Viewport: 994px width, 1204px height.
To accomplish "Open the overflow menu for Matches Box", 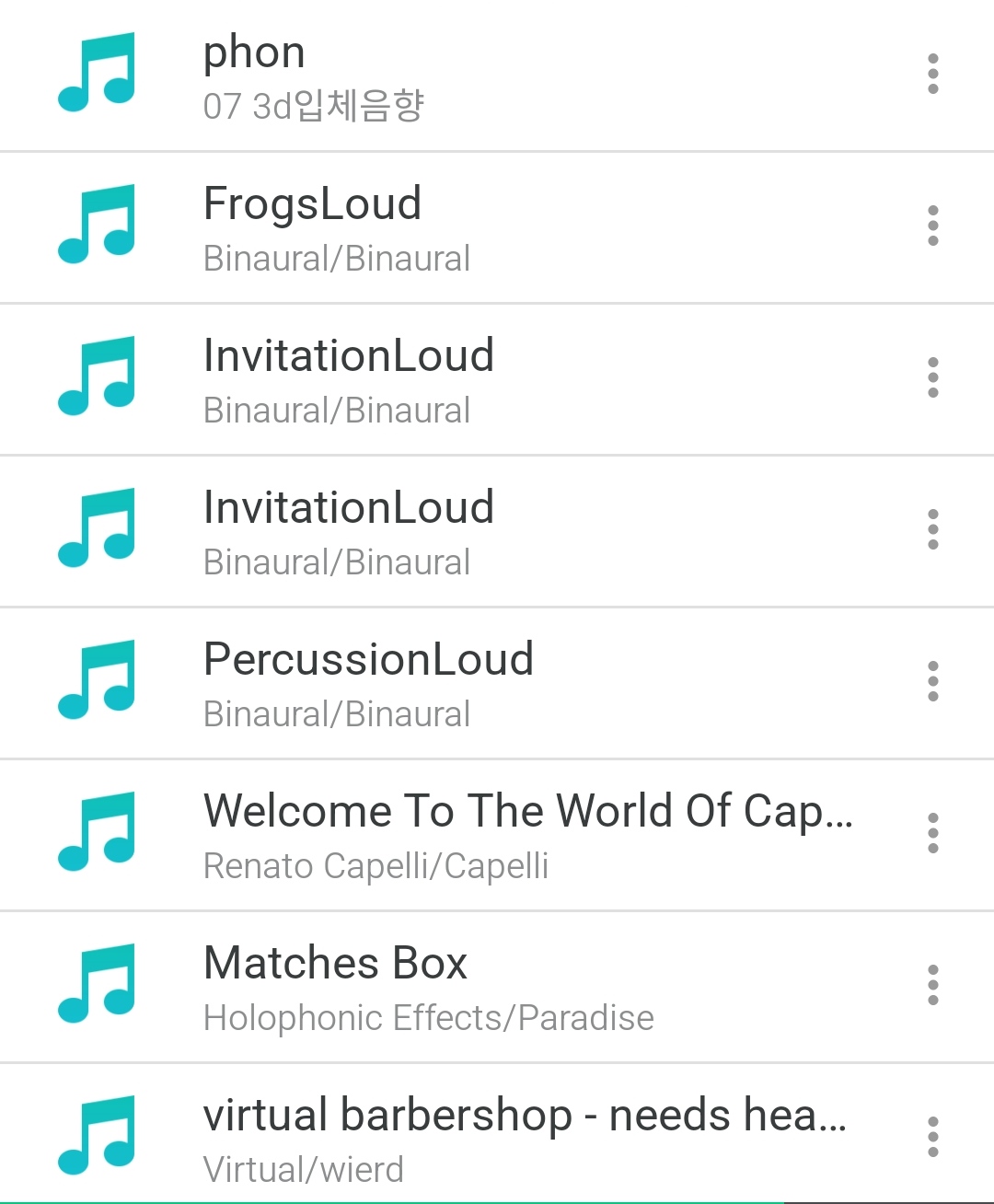I will point(932,985).
